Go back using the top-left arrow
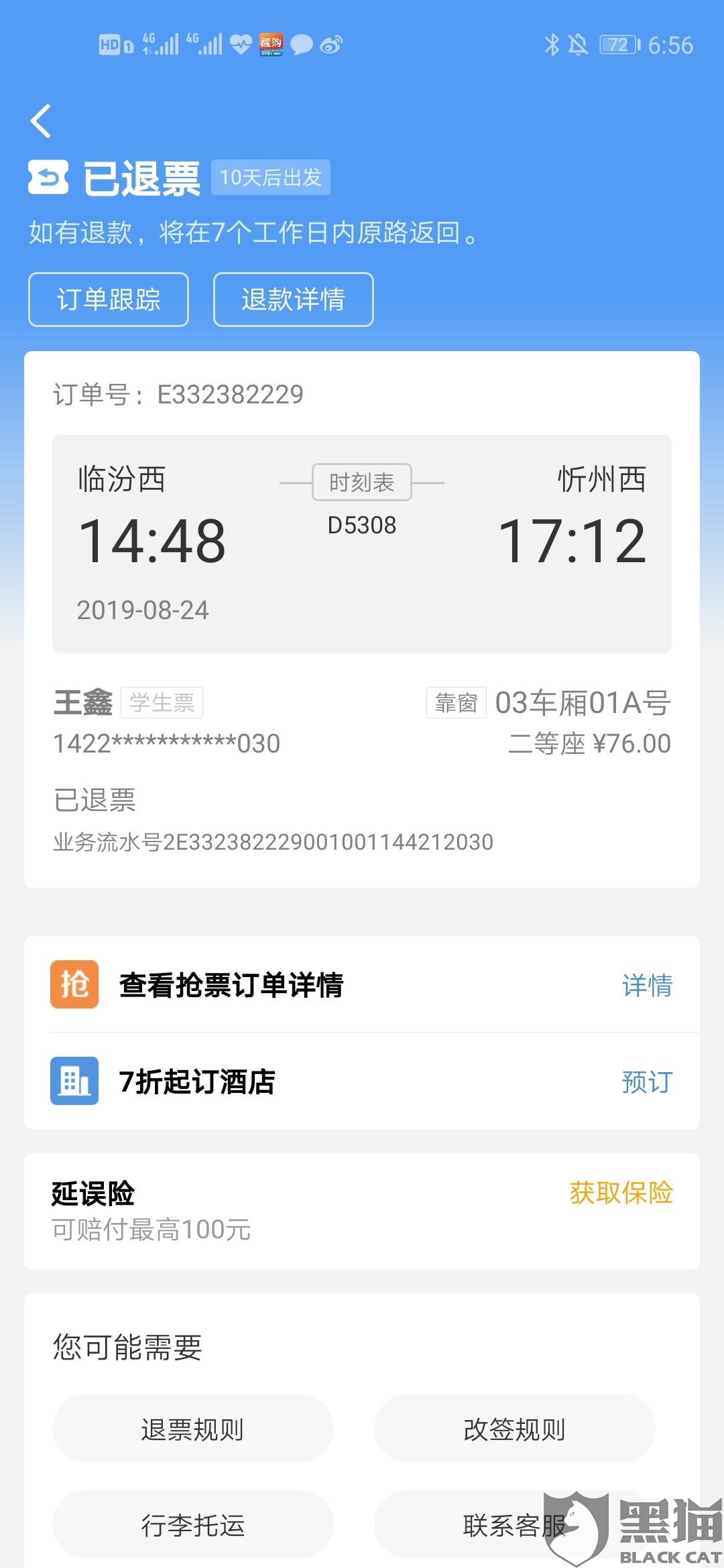724x1568 pixels. (41, 121)
